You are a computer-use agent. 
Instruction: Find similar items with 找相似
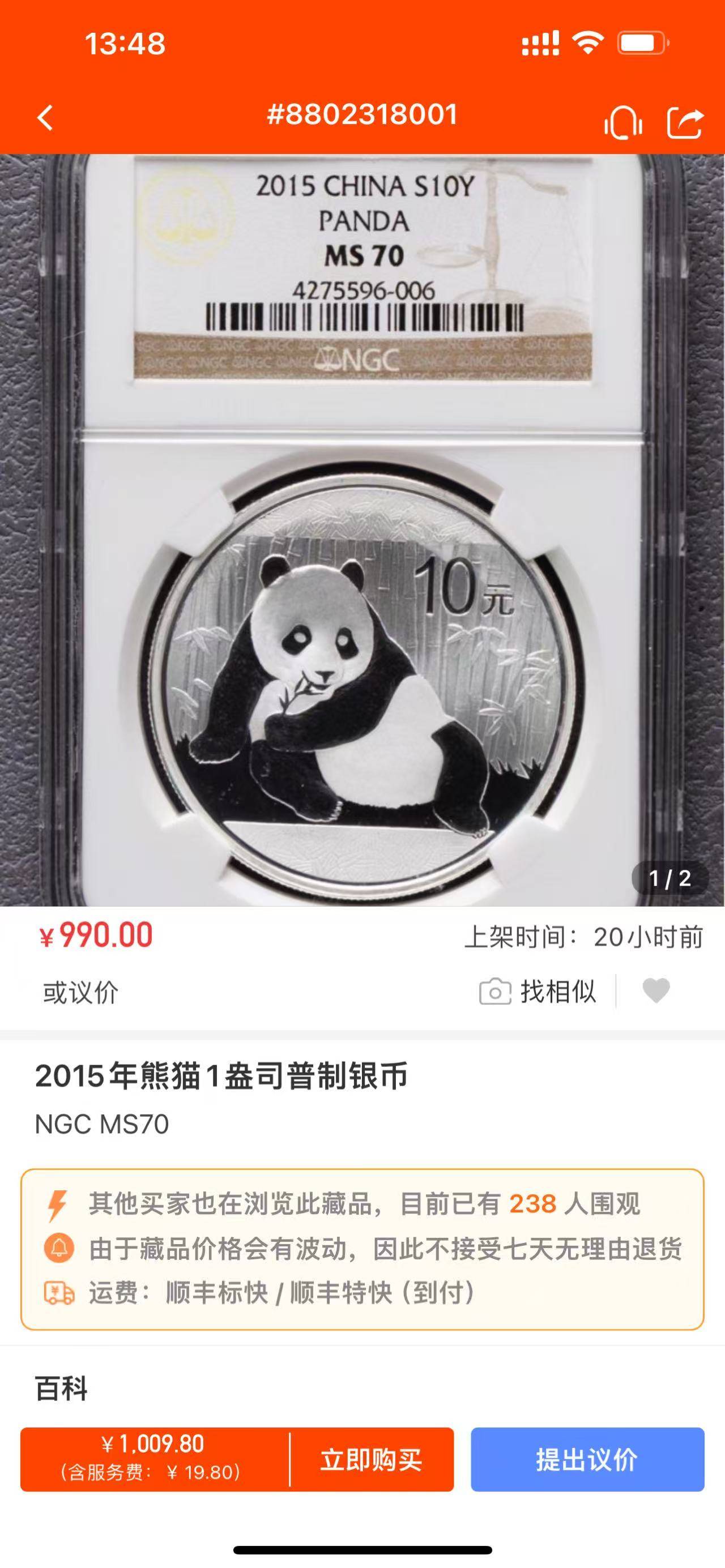click(538, 992)
